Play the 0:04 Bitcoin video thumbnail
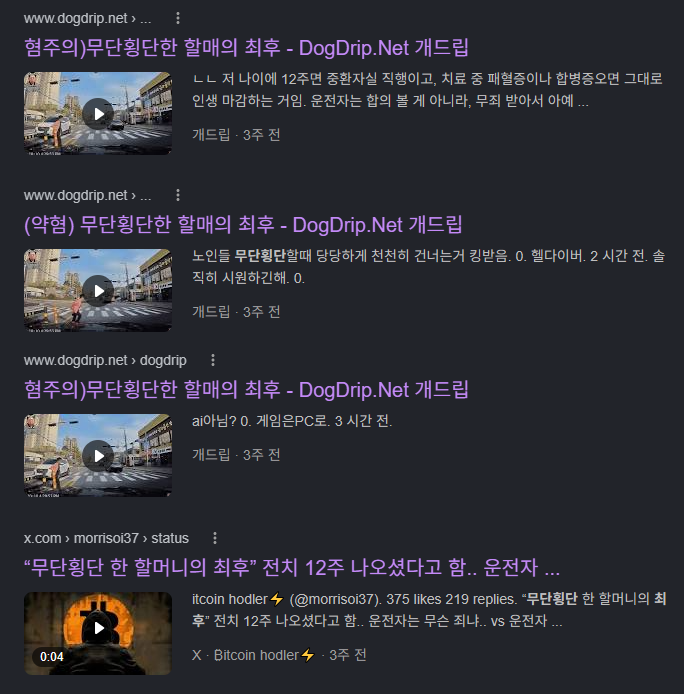This screenshot has height=694, width=684. (x=98, y=629)
